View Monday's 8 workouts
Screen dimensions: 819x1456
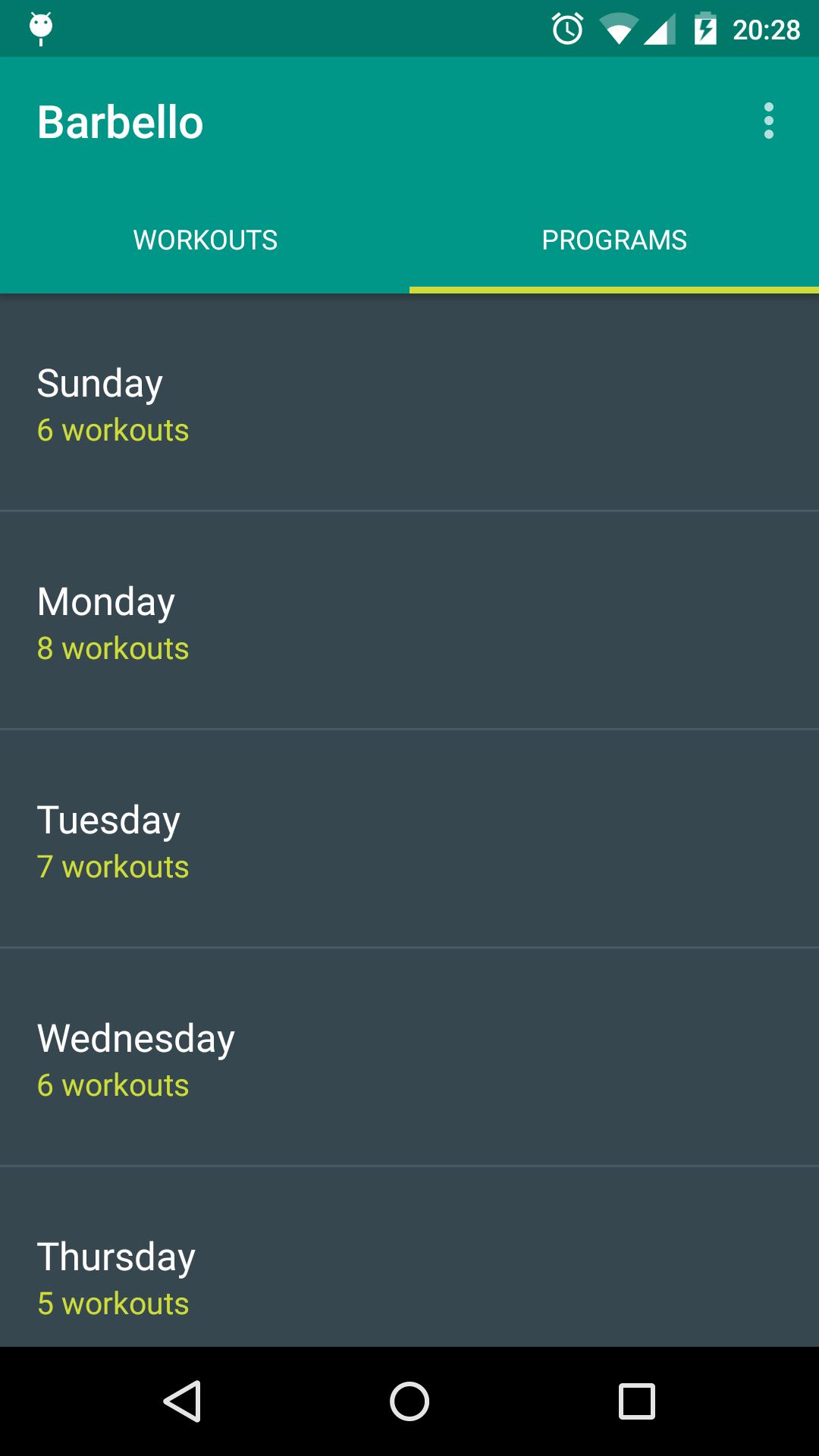tap(409, 622)
